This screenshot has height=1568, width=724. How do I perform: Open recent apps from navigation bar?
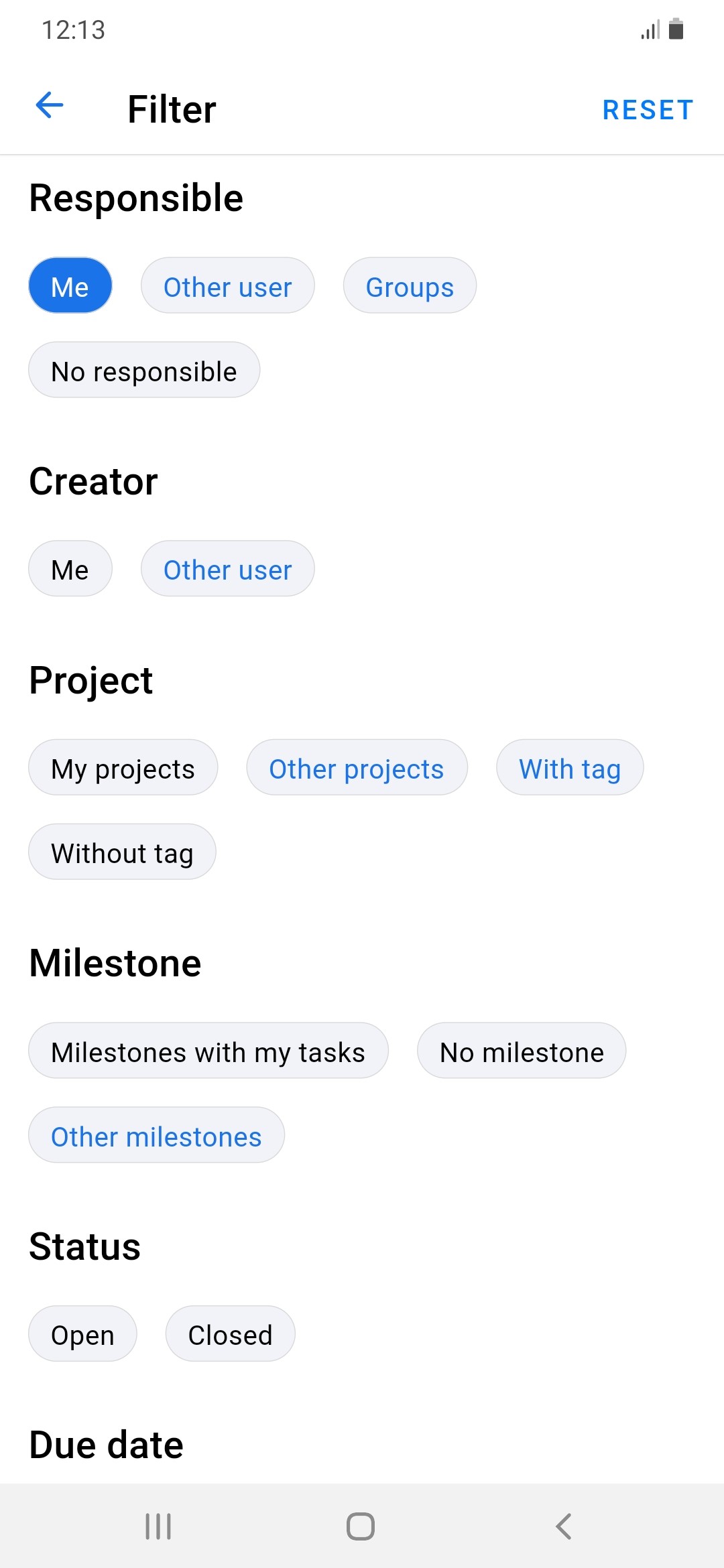pos(158,1526)
